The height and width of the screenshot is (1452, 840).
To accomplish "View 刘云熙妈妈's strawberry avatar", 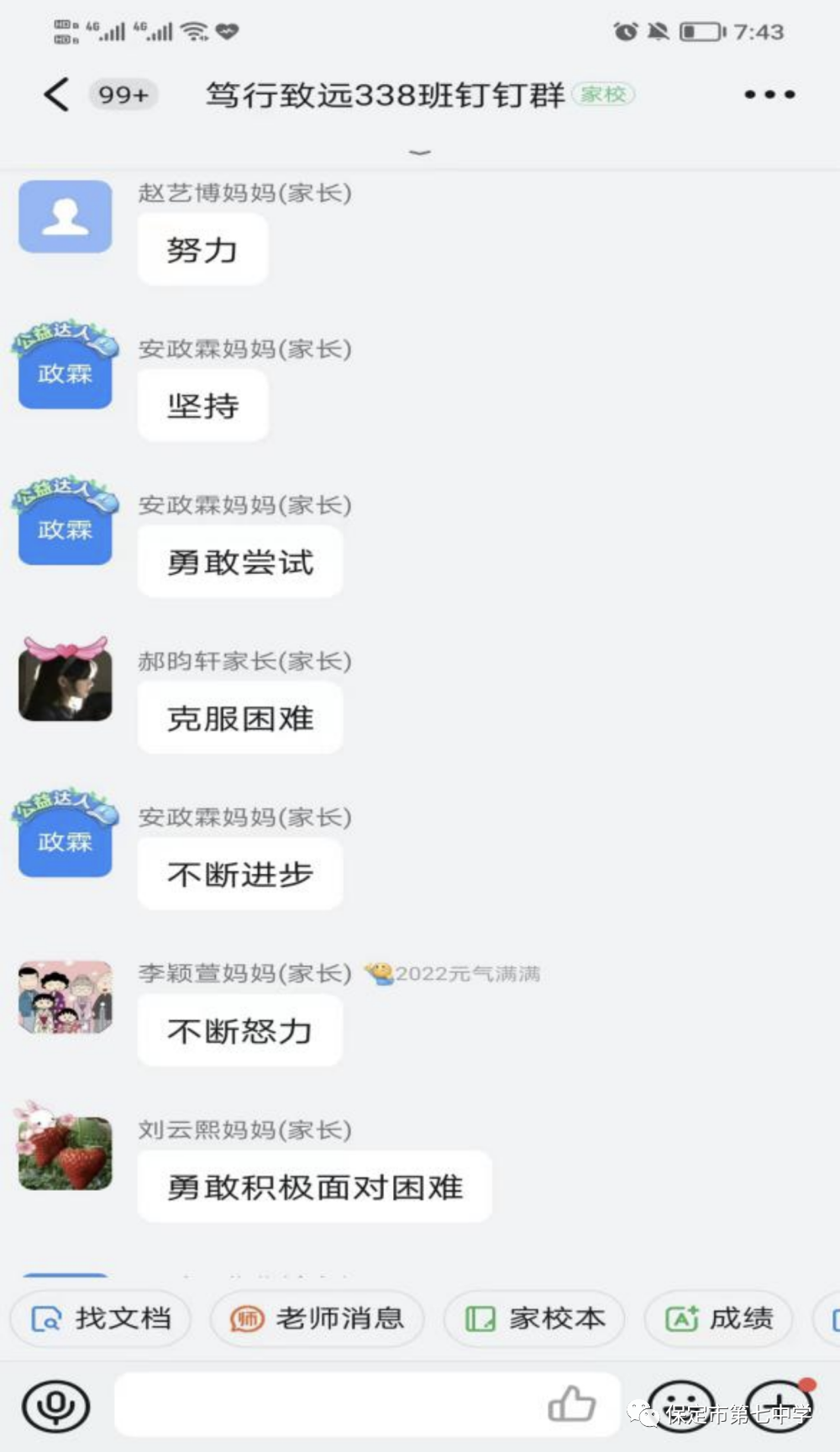I will tap(66, 1151).
